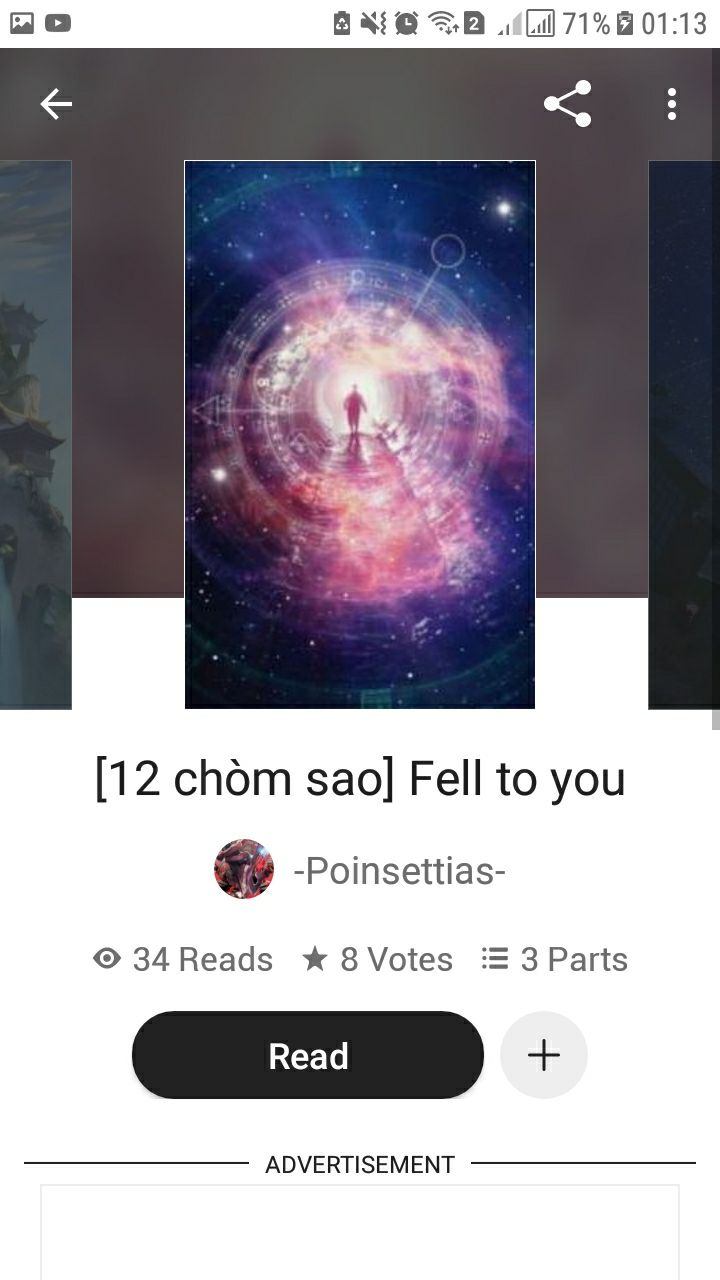View the next story cover on right
This screenshot has height=1280, width=720.
tap(685, 434)
